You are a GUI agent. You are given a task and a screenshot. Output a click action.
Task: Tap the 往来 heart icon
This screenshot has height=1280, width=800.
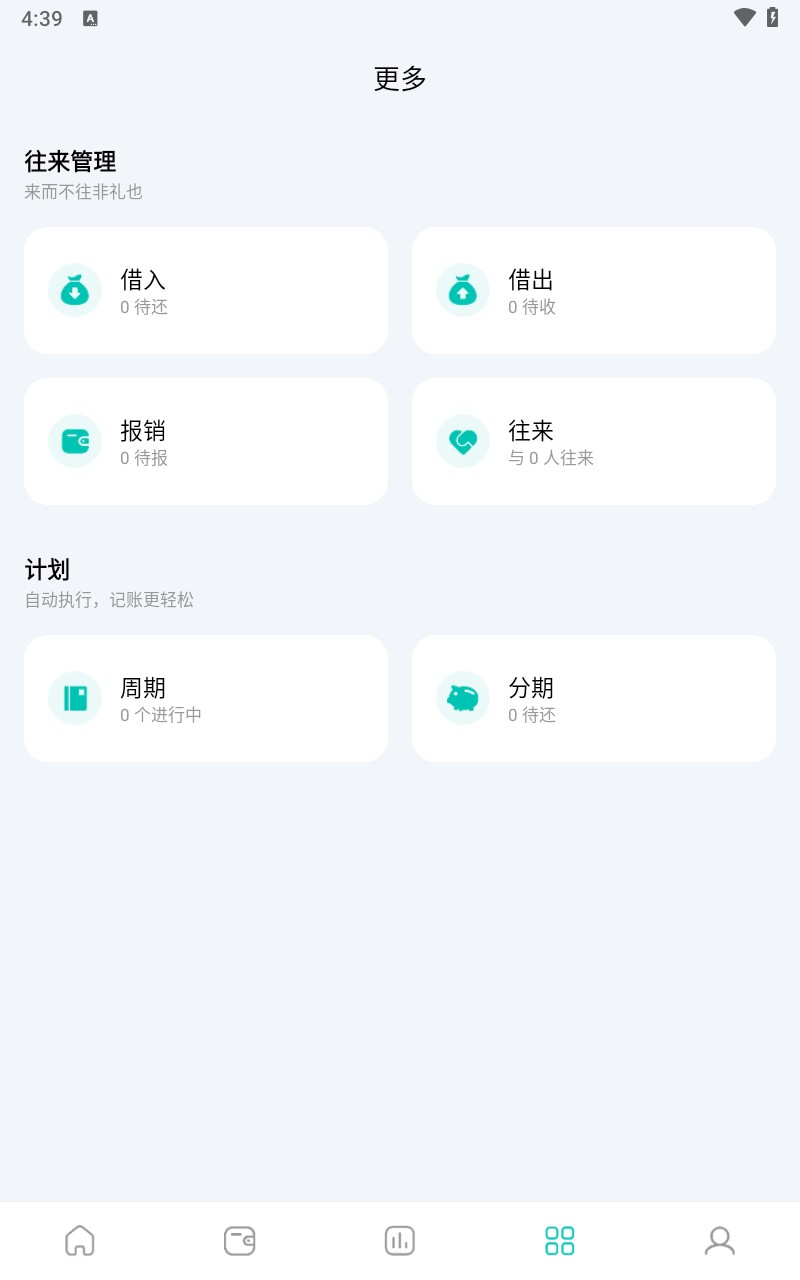462,441
